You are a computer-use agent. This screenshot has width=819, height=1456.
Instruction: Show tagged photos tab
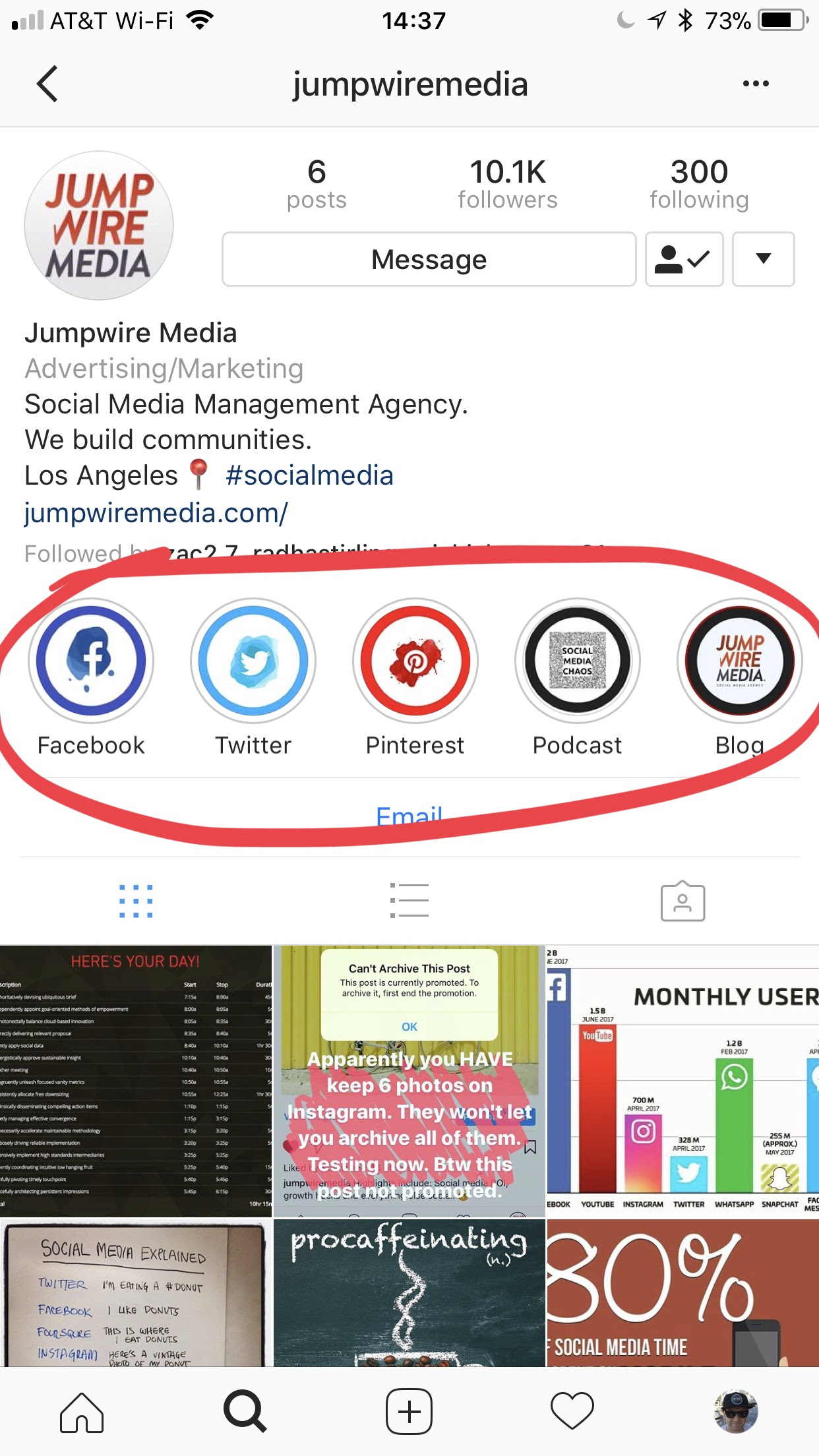pos(682,901)
